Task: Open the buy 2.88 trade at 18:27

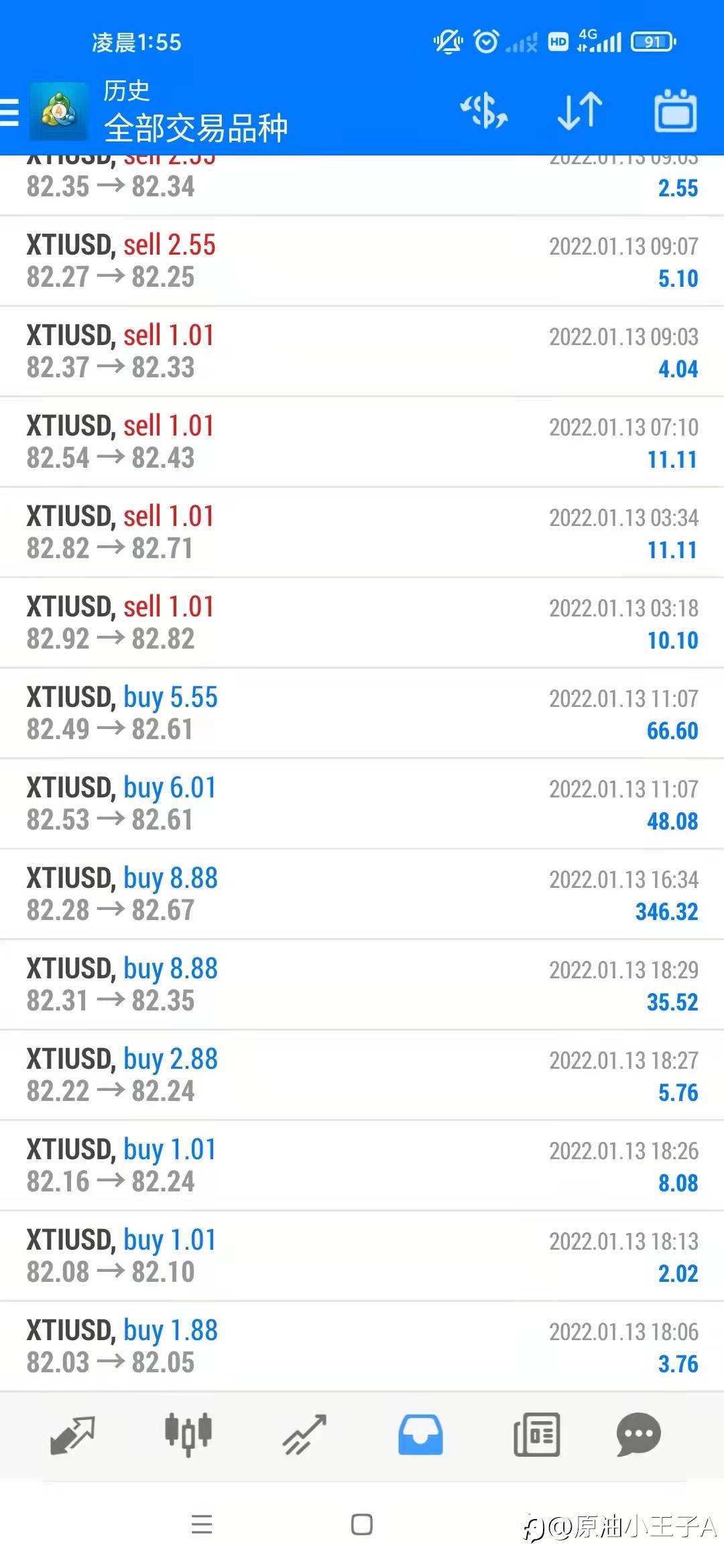Action: click(362, 1075)
